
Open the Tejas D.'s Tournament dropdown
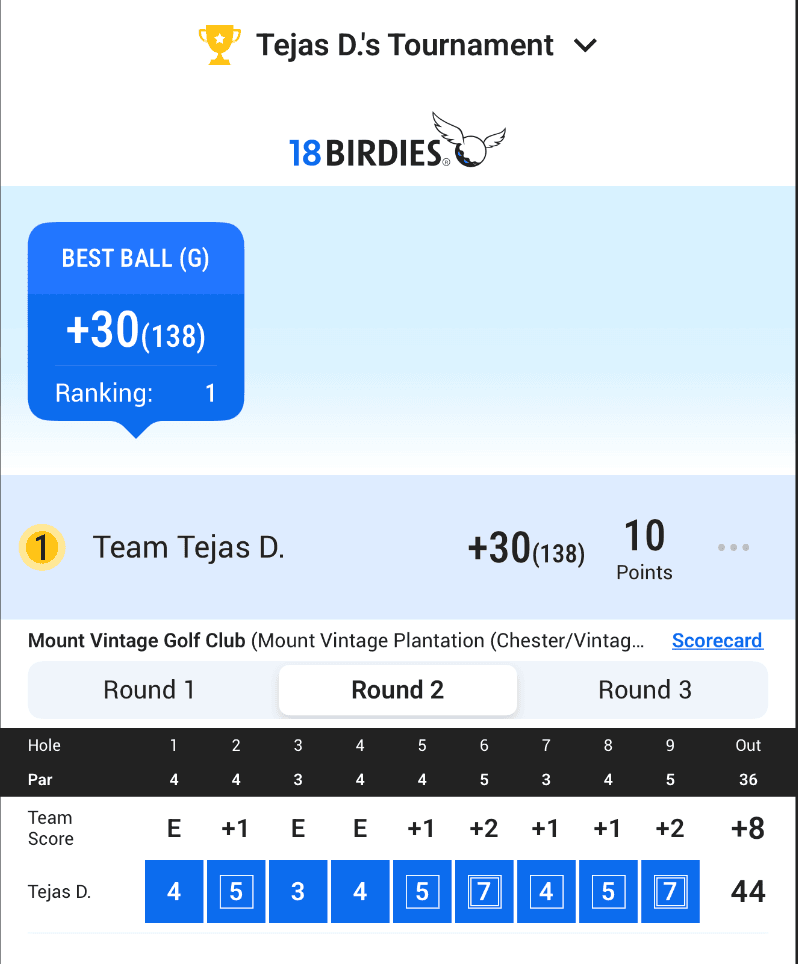[404, 44]
